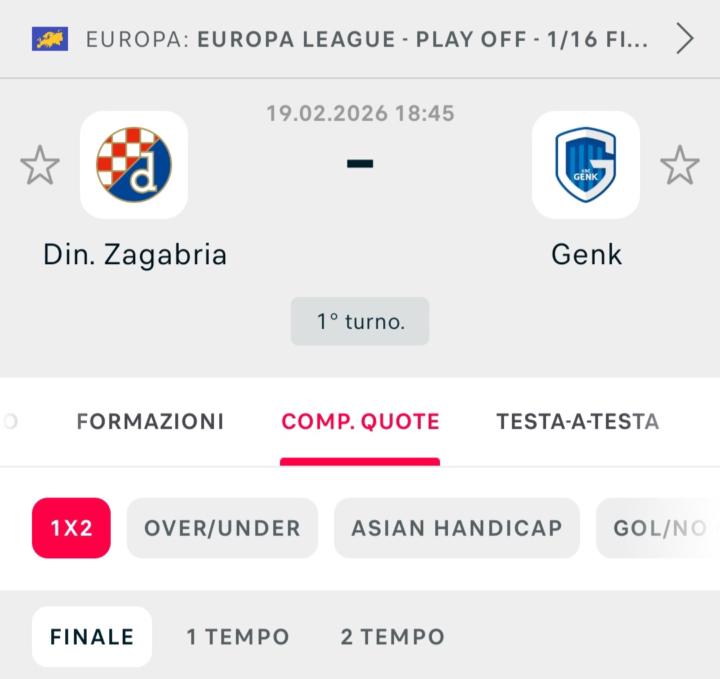Open the Din. Zagabria team crest

click(134, 165)
